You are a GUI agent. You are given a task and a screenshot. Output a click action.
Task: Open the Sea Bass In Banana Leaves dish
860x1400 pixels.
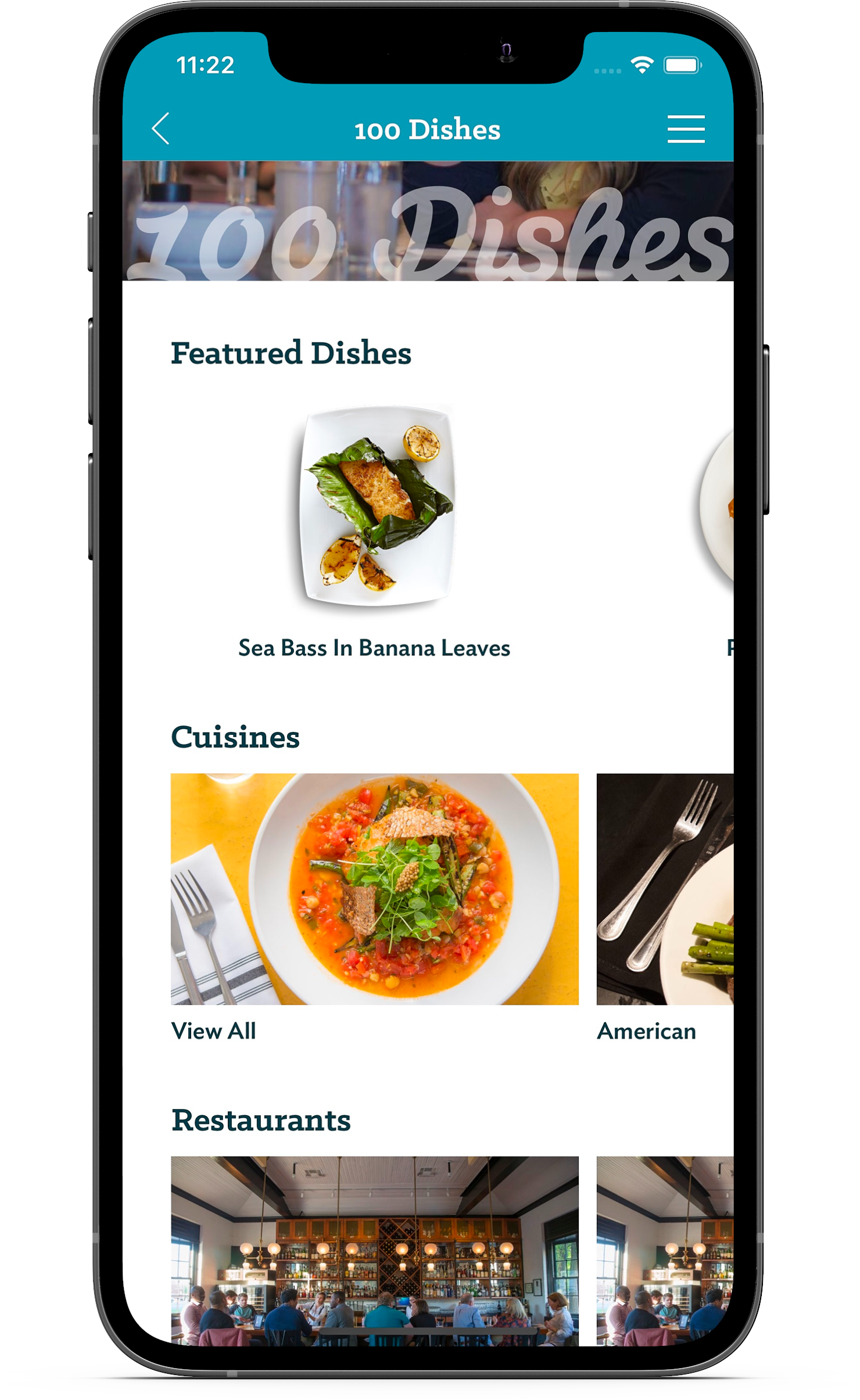pyautogui.click(x=375, y=532)
